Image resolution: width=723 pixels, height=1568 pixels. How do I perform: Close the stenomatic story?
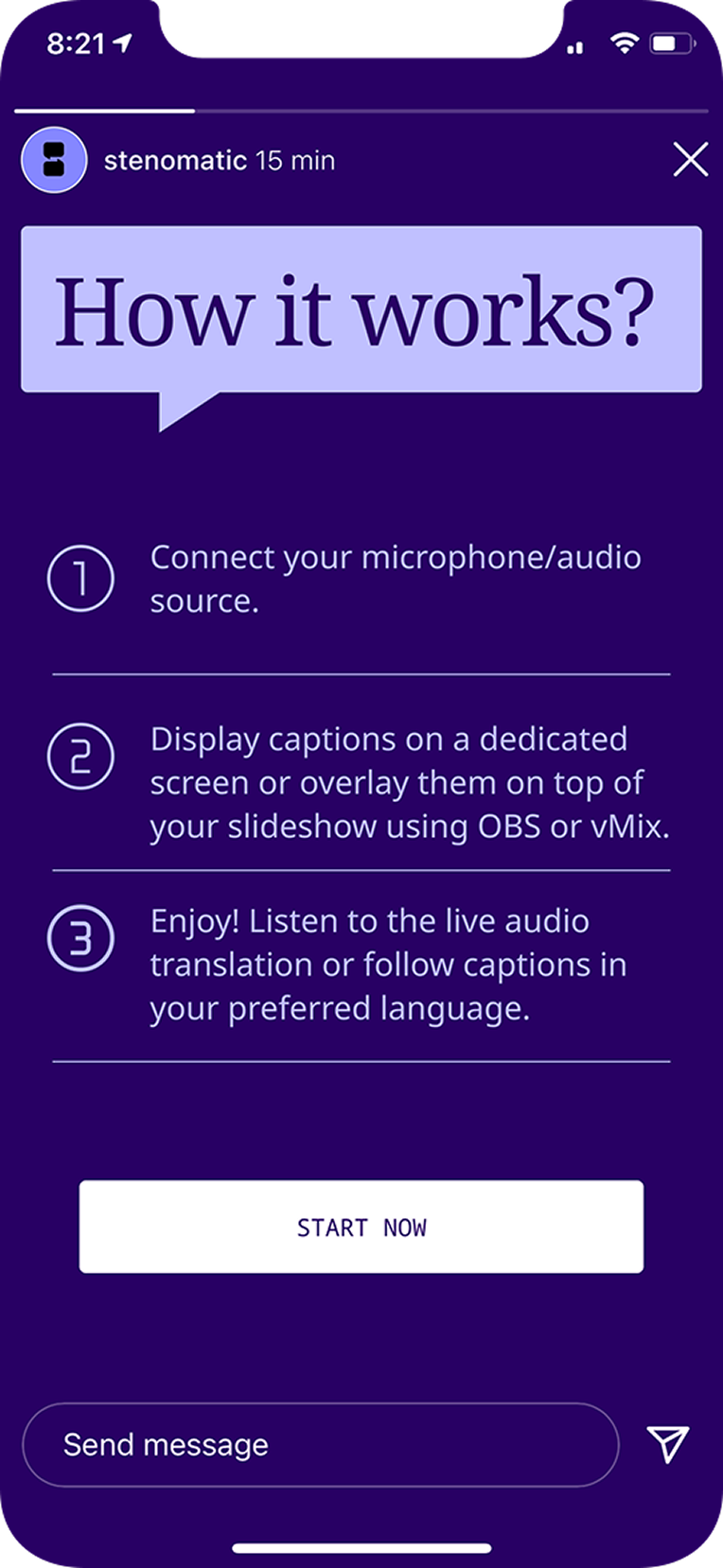point(690,160)
